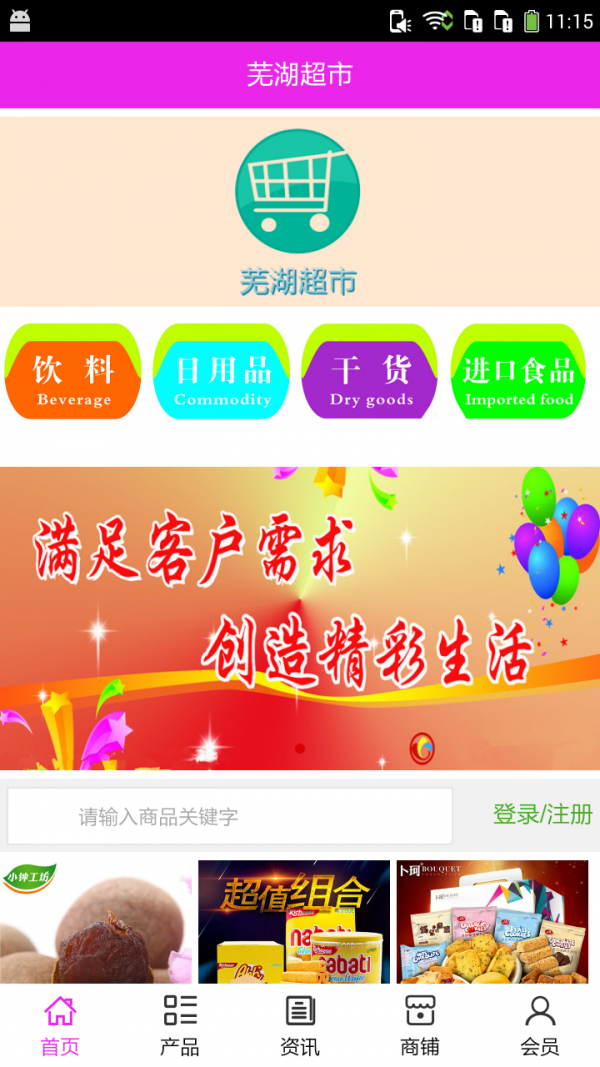Go to the 首页 tab
The image size is (600, 1067).
coord(60,1025)
